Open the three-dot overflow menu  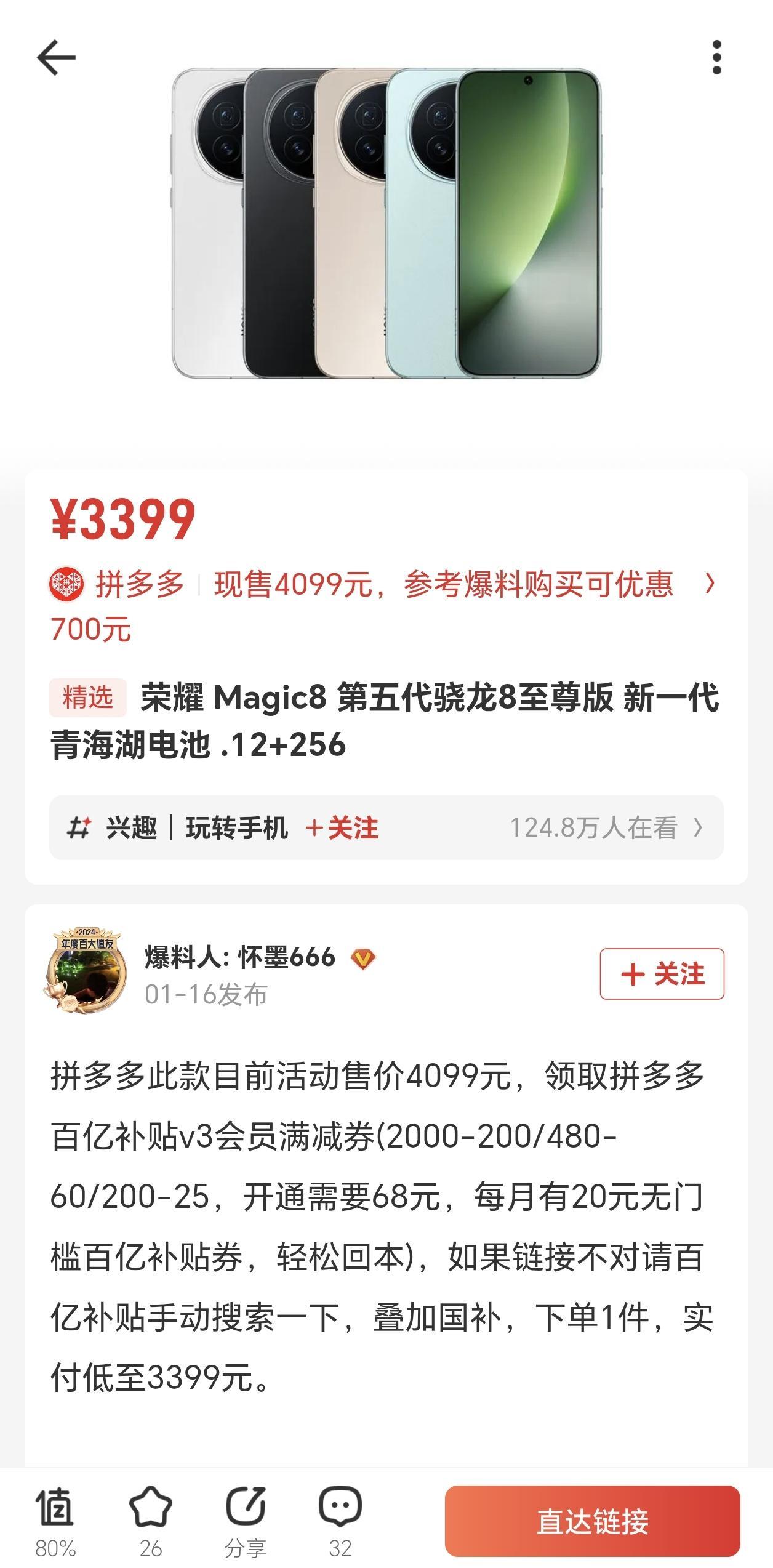pyautogui.click(x=716, y=57)
